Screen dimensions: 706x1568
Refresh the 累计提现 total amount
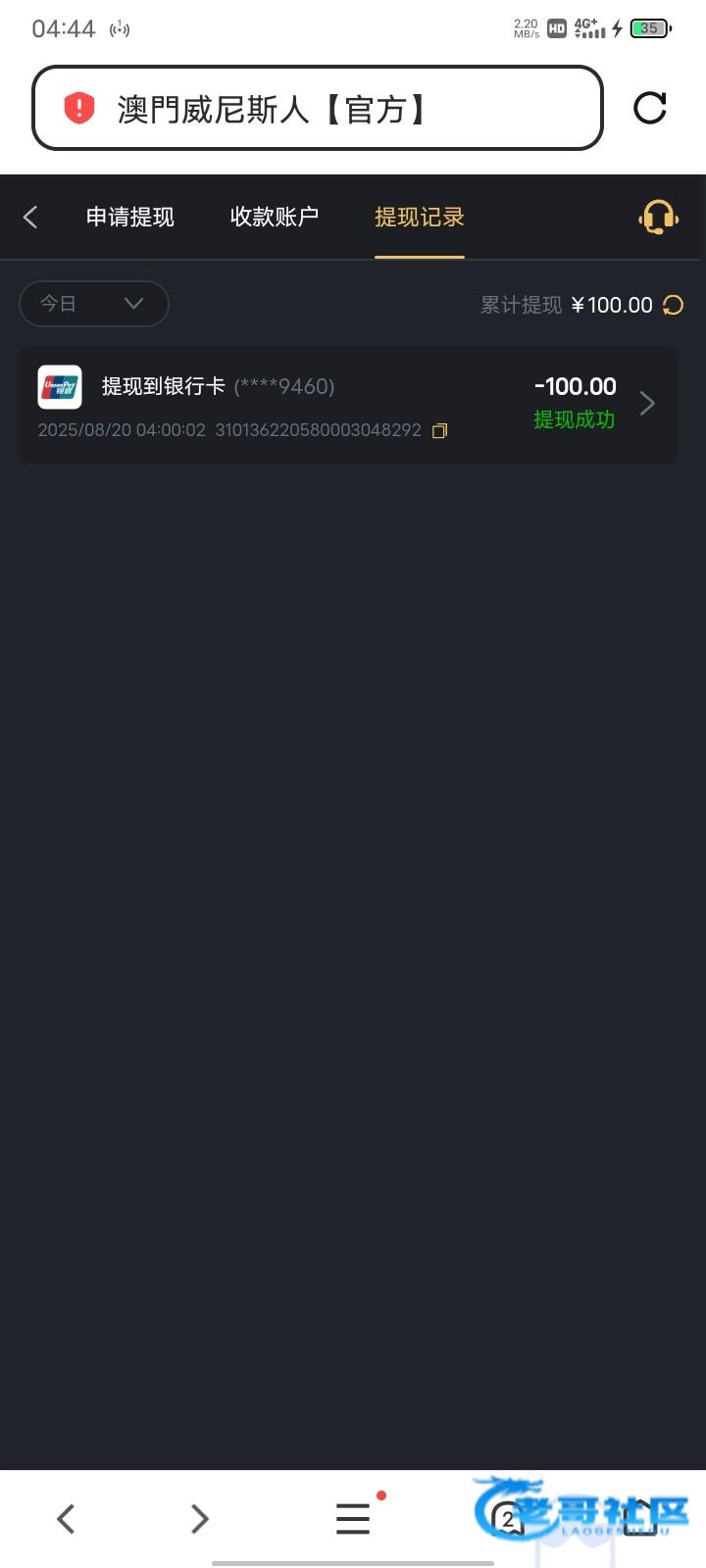point(674,305)
